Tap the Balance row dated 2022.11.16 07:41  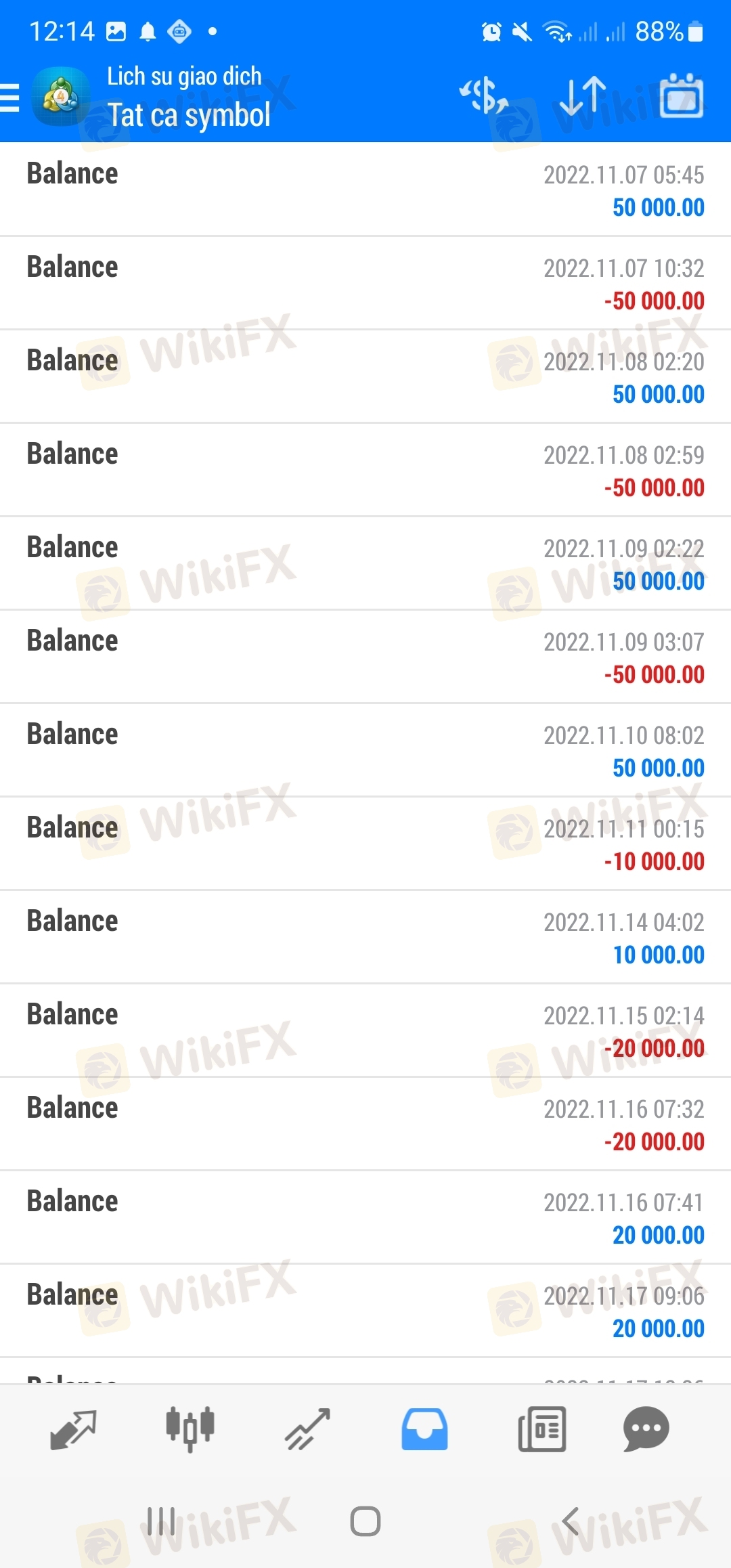click(x=365, y=1217)
